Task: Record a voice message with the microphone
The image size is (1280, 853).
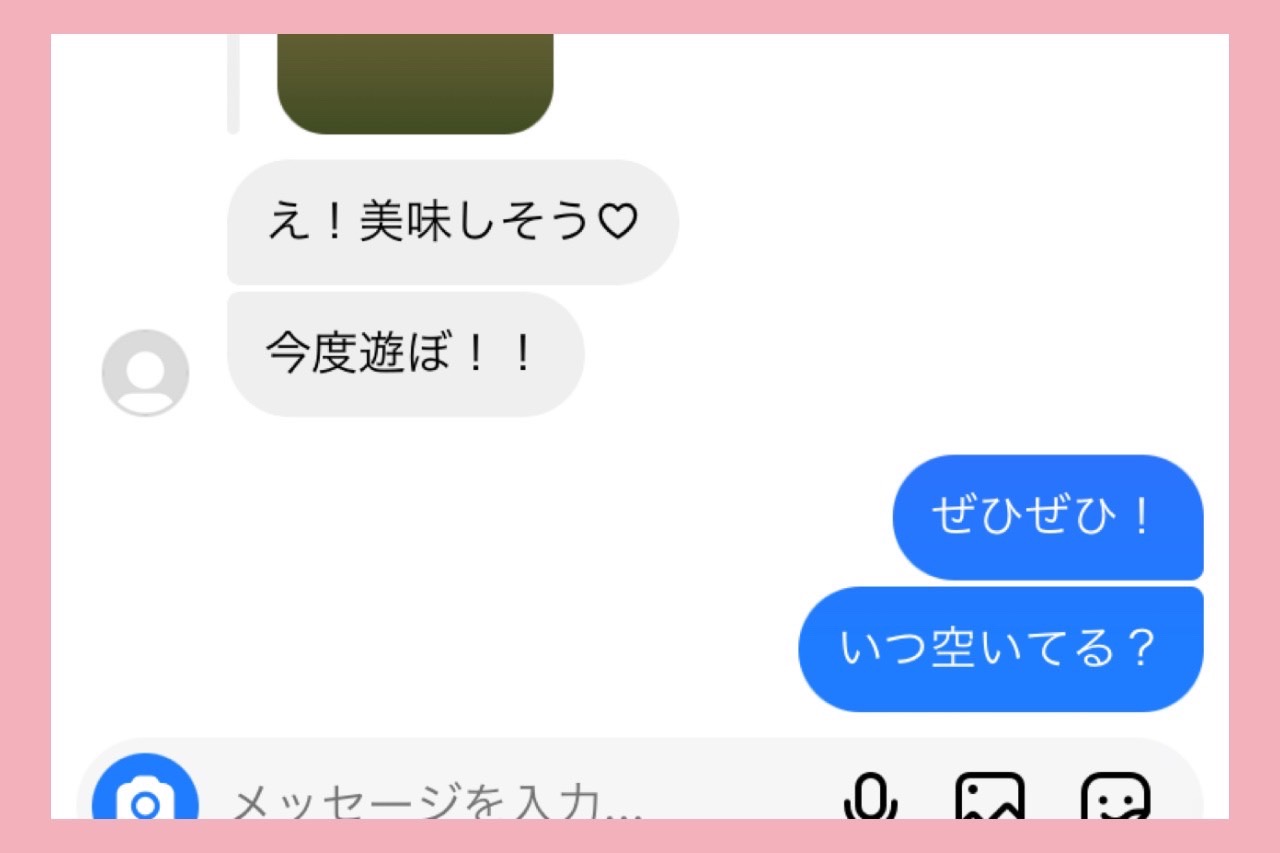Action: [x=869, y=797]
